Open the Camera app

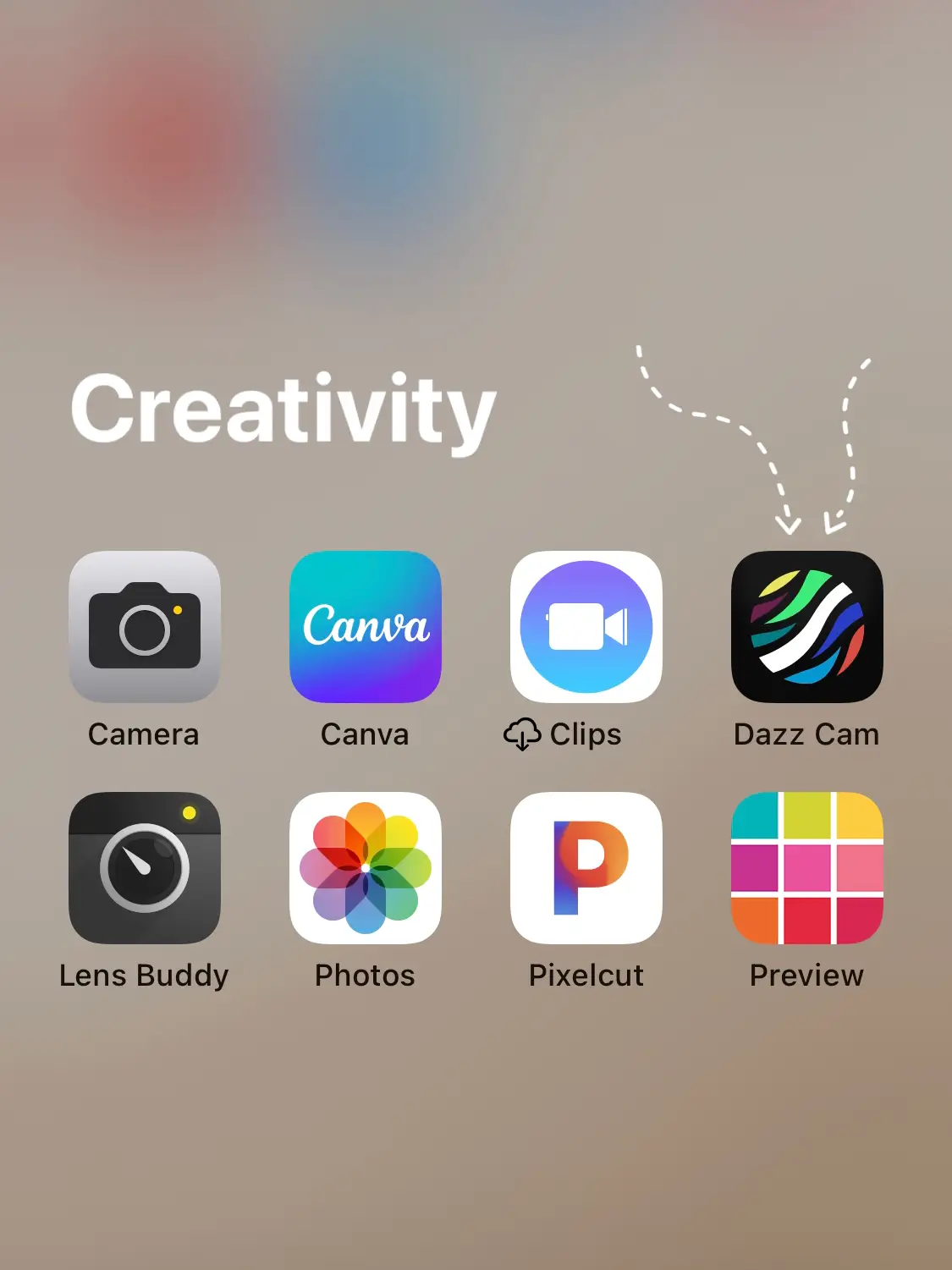[145, 627]
